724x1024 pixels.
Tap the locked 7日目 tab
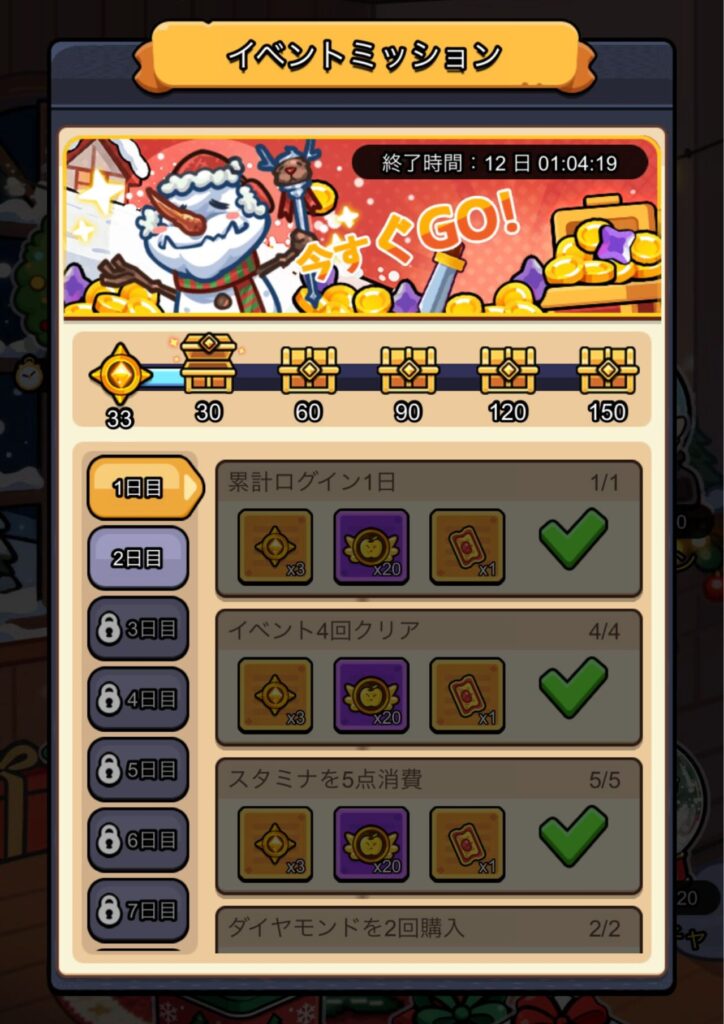tap(138, 910)
